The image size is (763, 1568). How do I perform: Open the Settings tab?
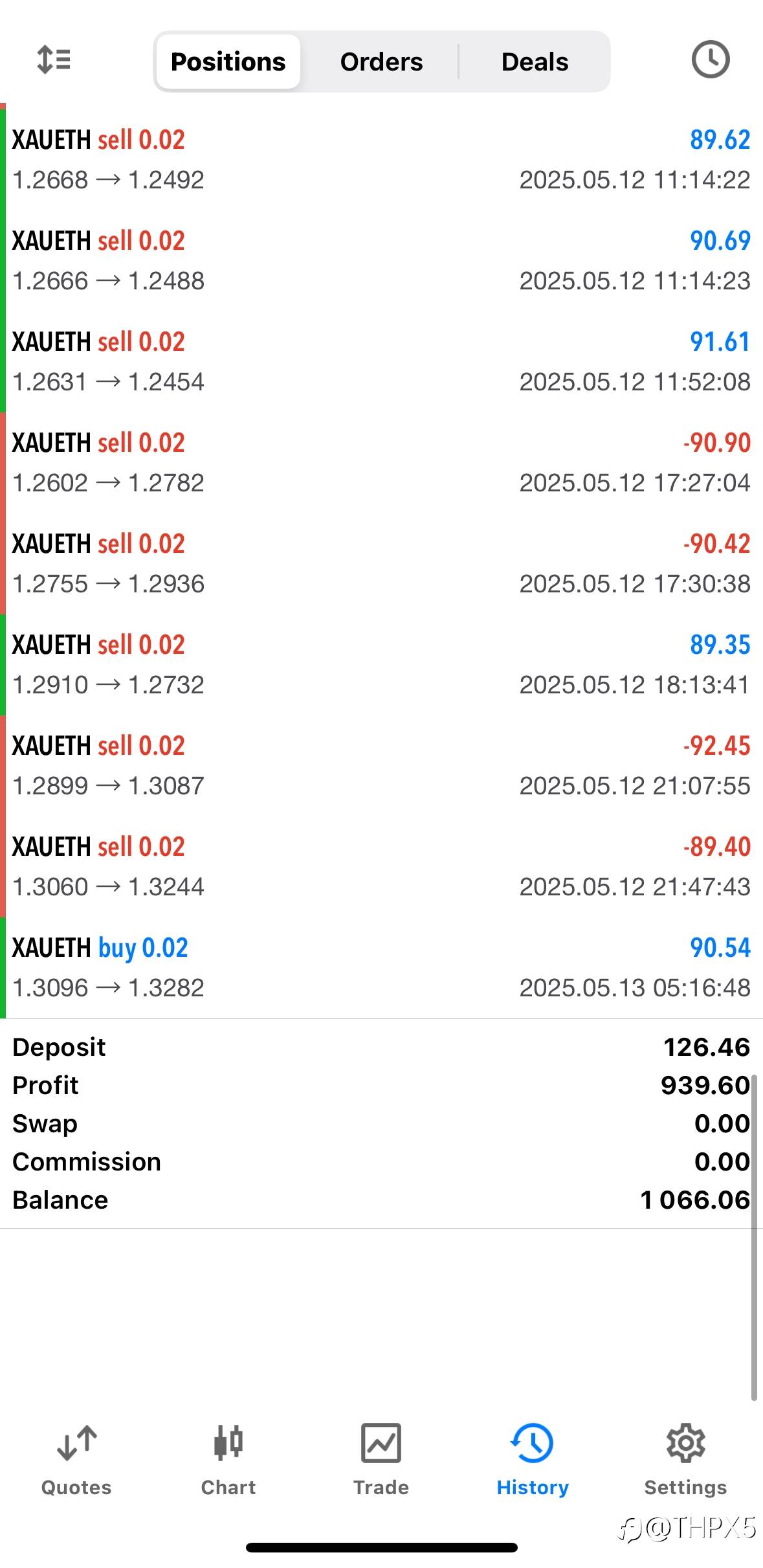685,1460
